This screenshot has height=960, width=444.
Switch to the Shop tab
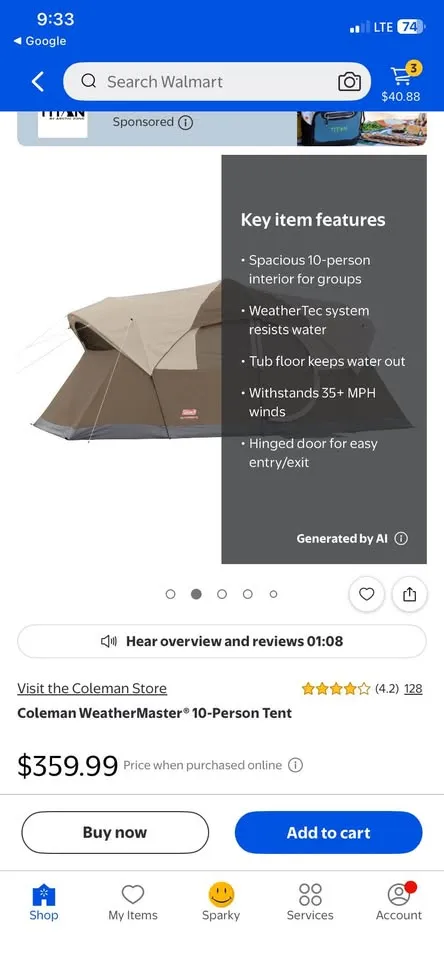[x=44, y=902]
